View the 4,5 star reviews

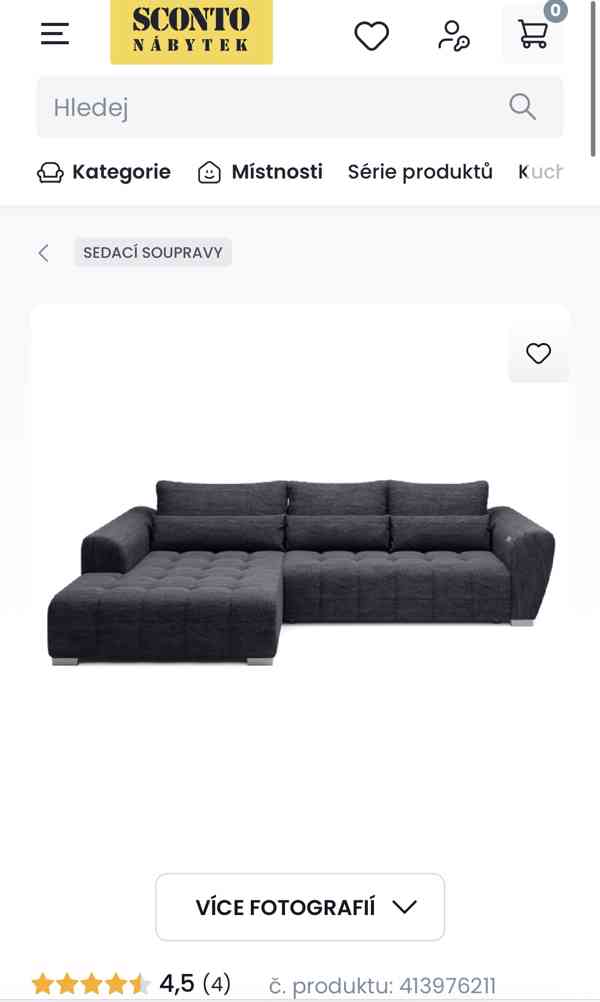[x=130, y=984]
